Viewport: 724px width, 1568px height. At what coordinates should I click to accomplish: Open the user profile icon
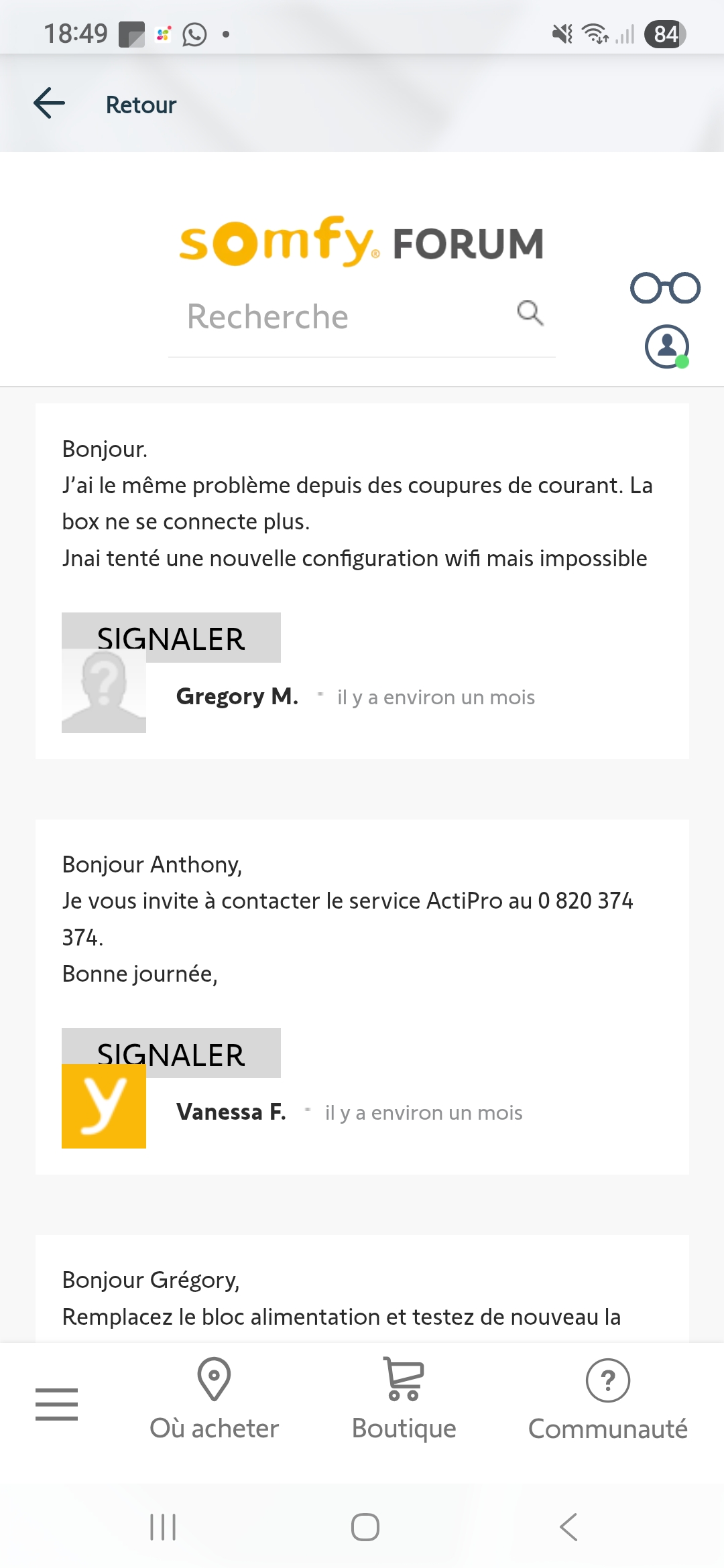point(666,346)
